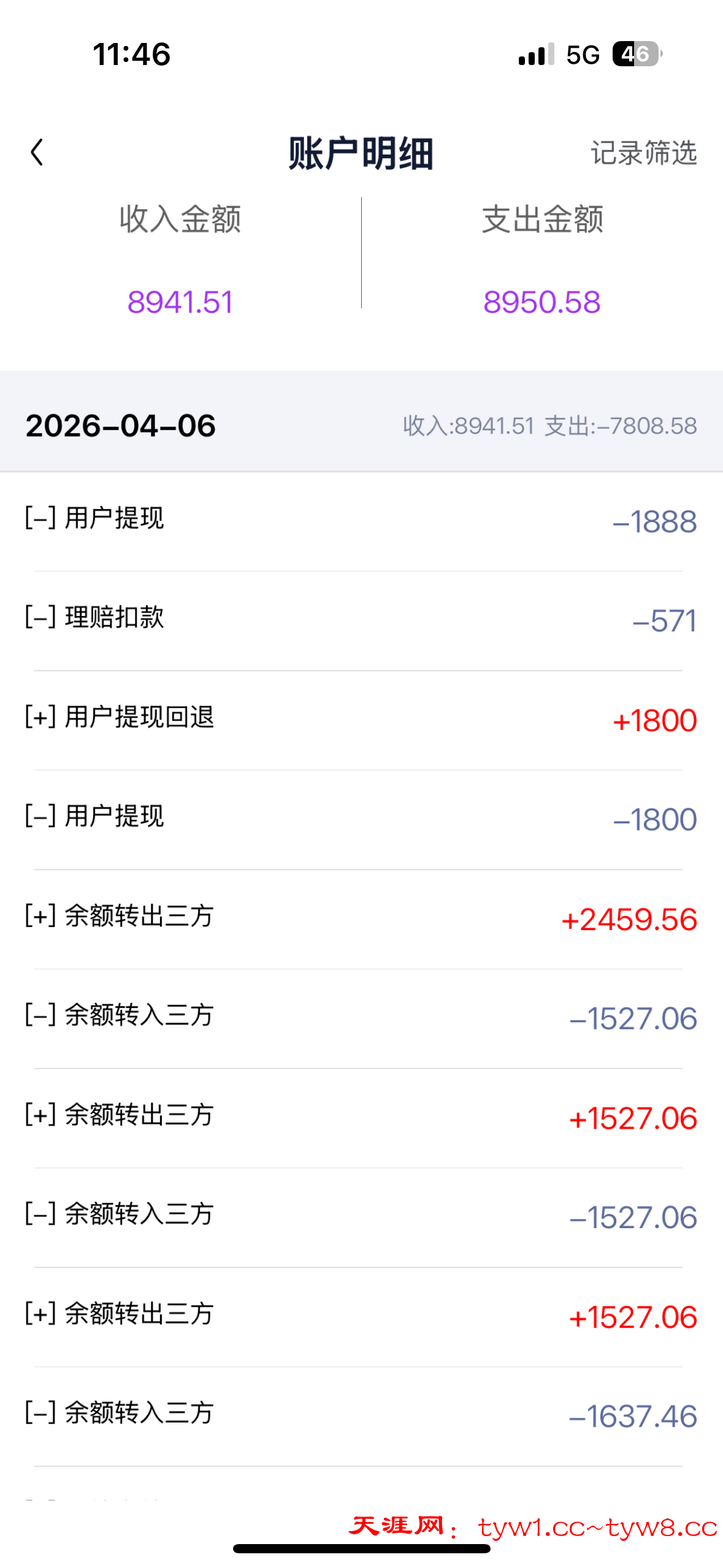Go back from the 账户明细 page
The width and height of the screenshot is (723, 1568).
point(37,152)
